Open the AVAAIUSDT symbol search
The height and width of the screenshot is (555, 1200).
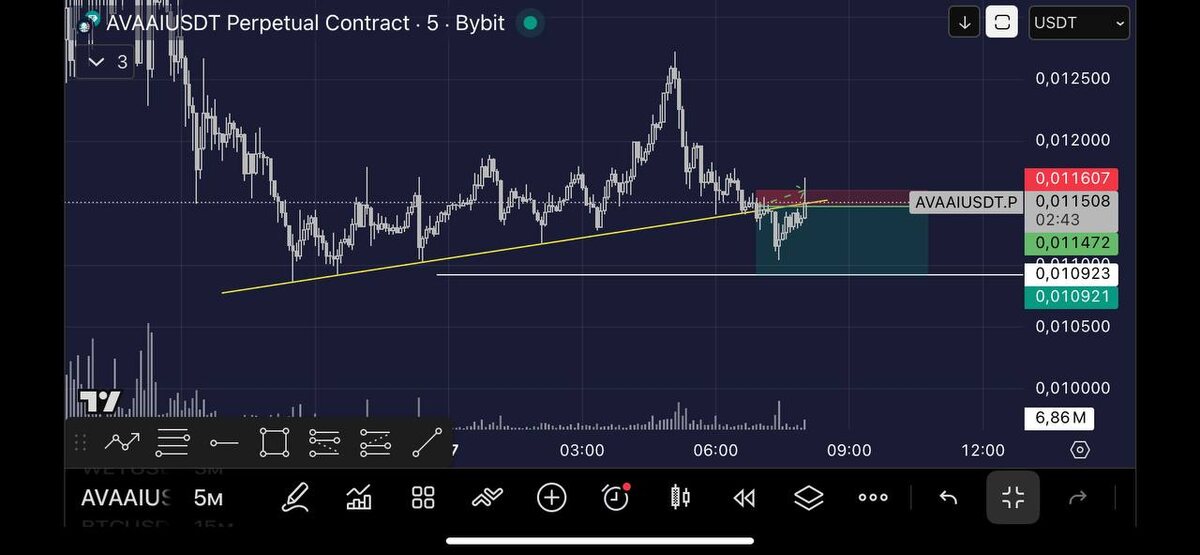tap(125, 498)
